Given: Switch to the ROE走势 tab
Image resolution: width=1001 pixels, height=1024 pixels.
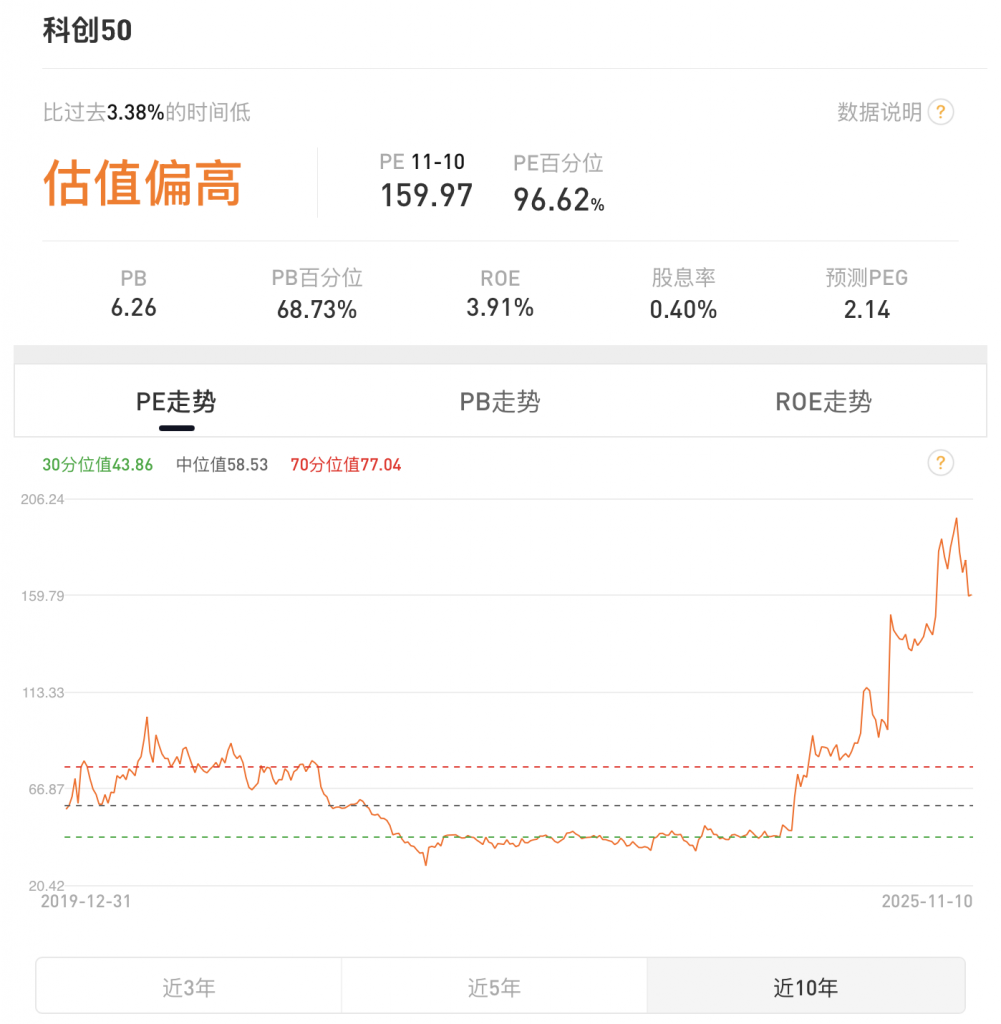Looking at the screenshot, I should coord(823,402).
